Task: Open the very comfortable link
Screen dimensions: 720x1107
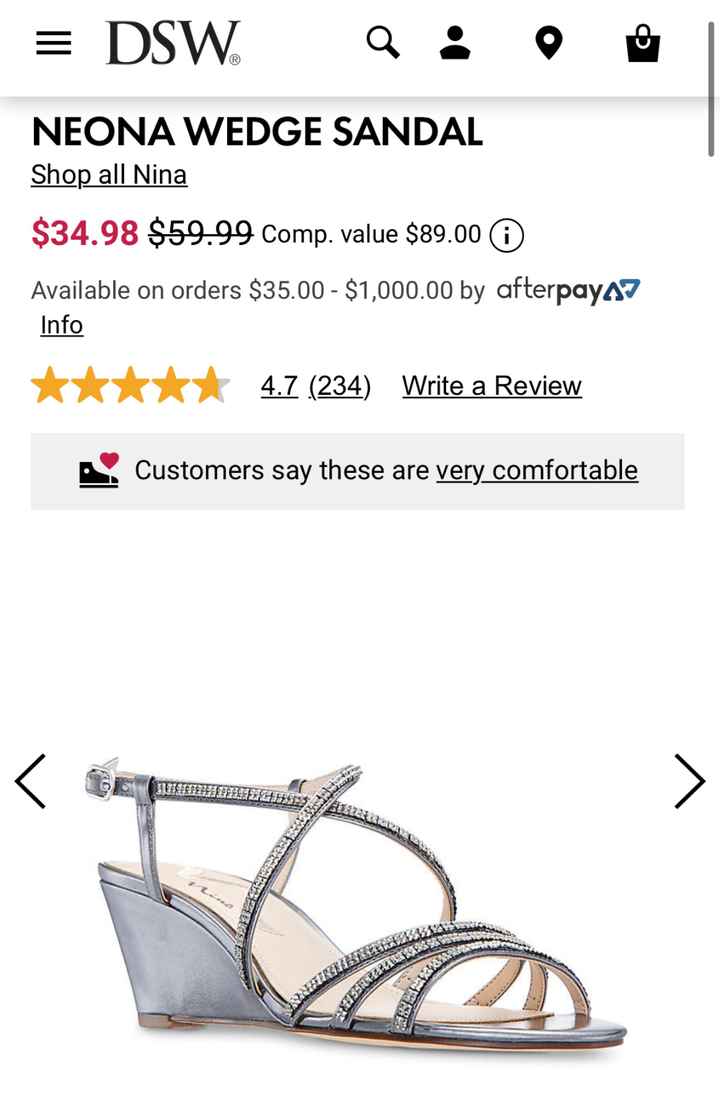Action: (x=536, y=470)
